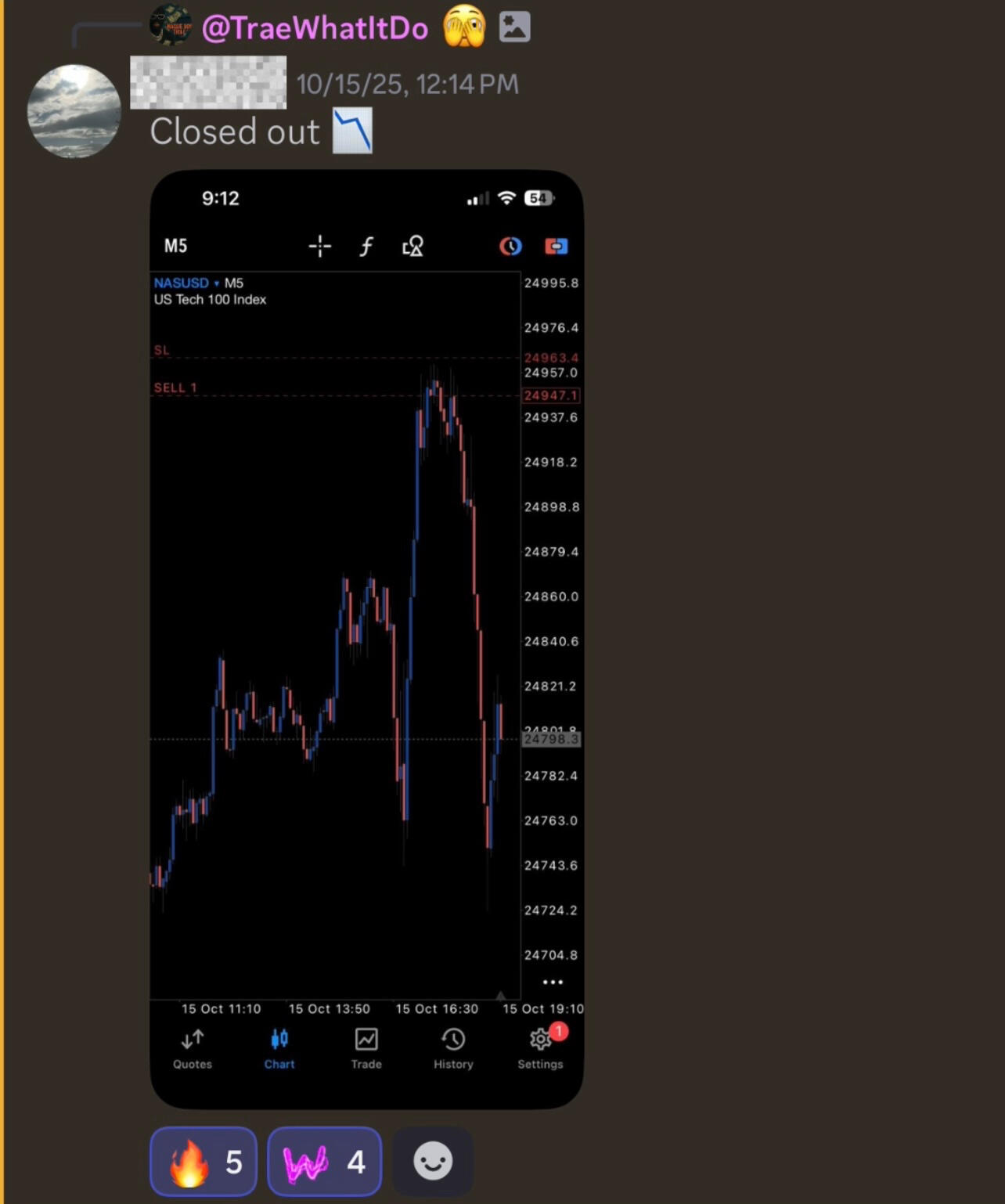Open the message author's profile avatar

[74, 111]
